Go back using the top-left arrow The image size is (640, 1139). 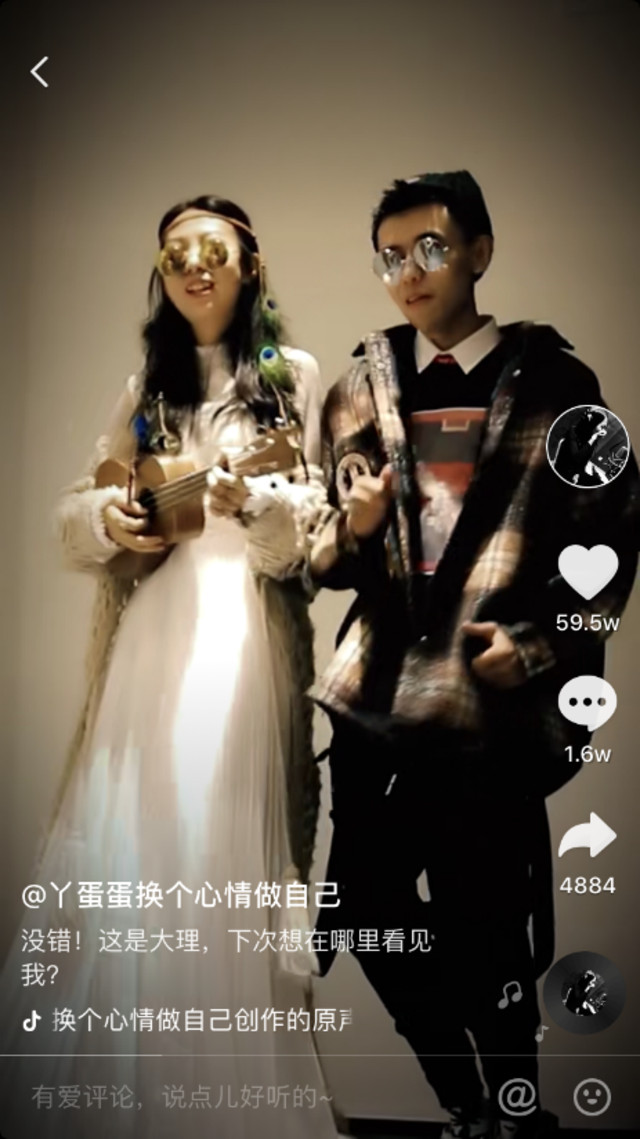pyautogui.click(x=40, y=72)
